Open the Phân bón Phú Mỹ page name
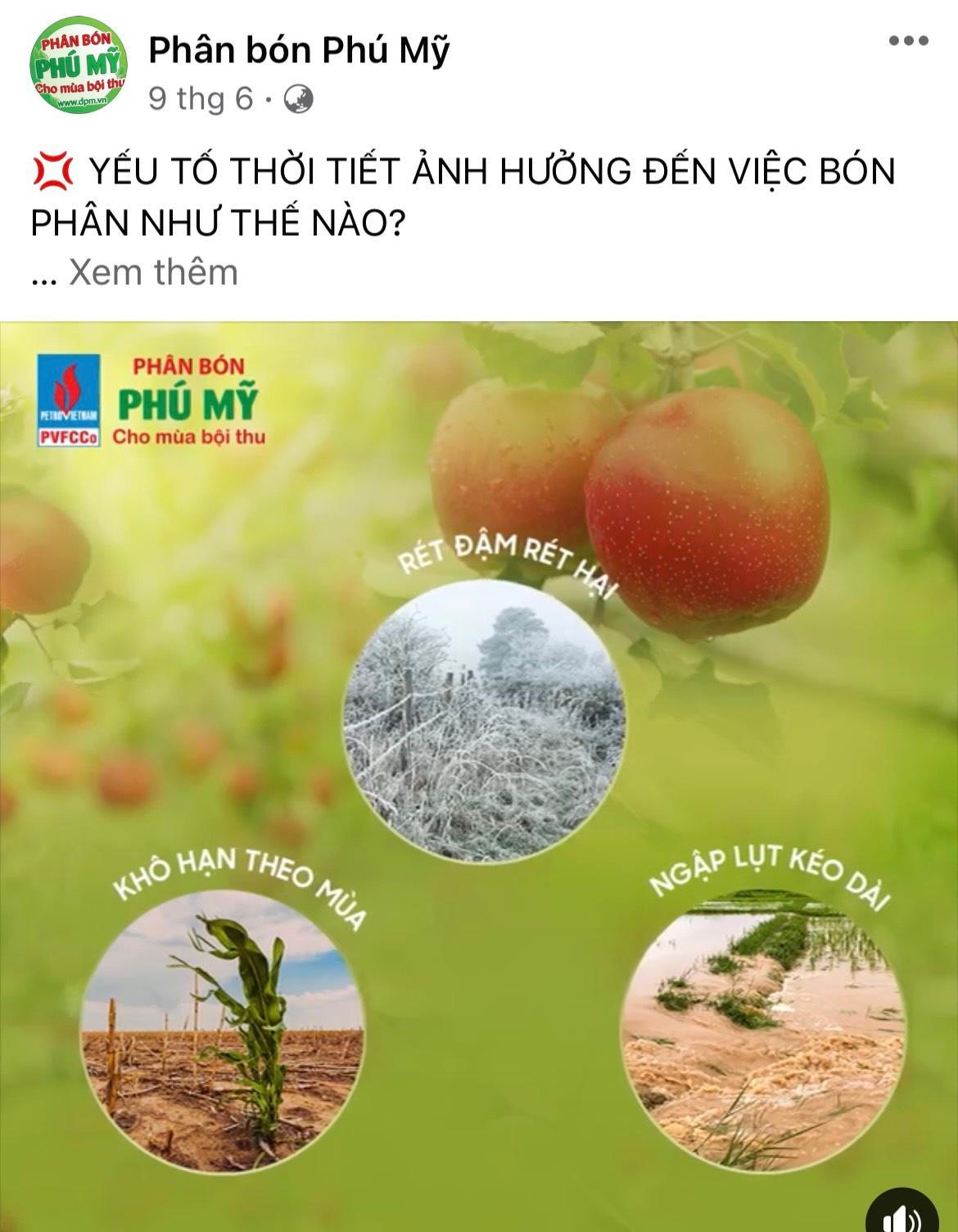 pos(300,51)
